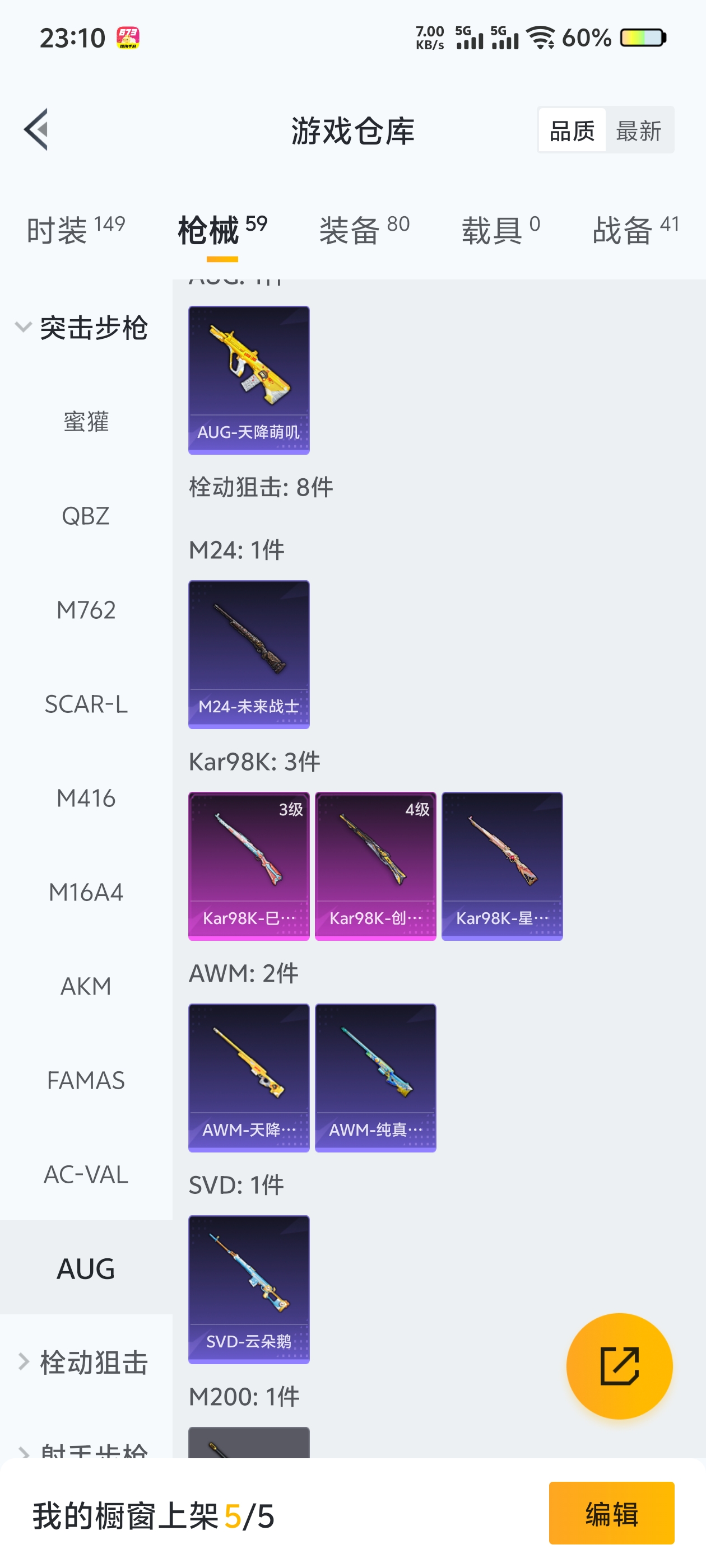Viewport: 706px width, 1568px height.
Task: Go back from the 游戏仓库 page
Action: click(36, 130)
